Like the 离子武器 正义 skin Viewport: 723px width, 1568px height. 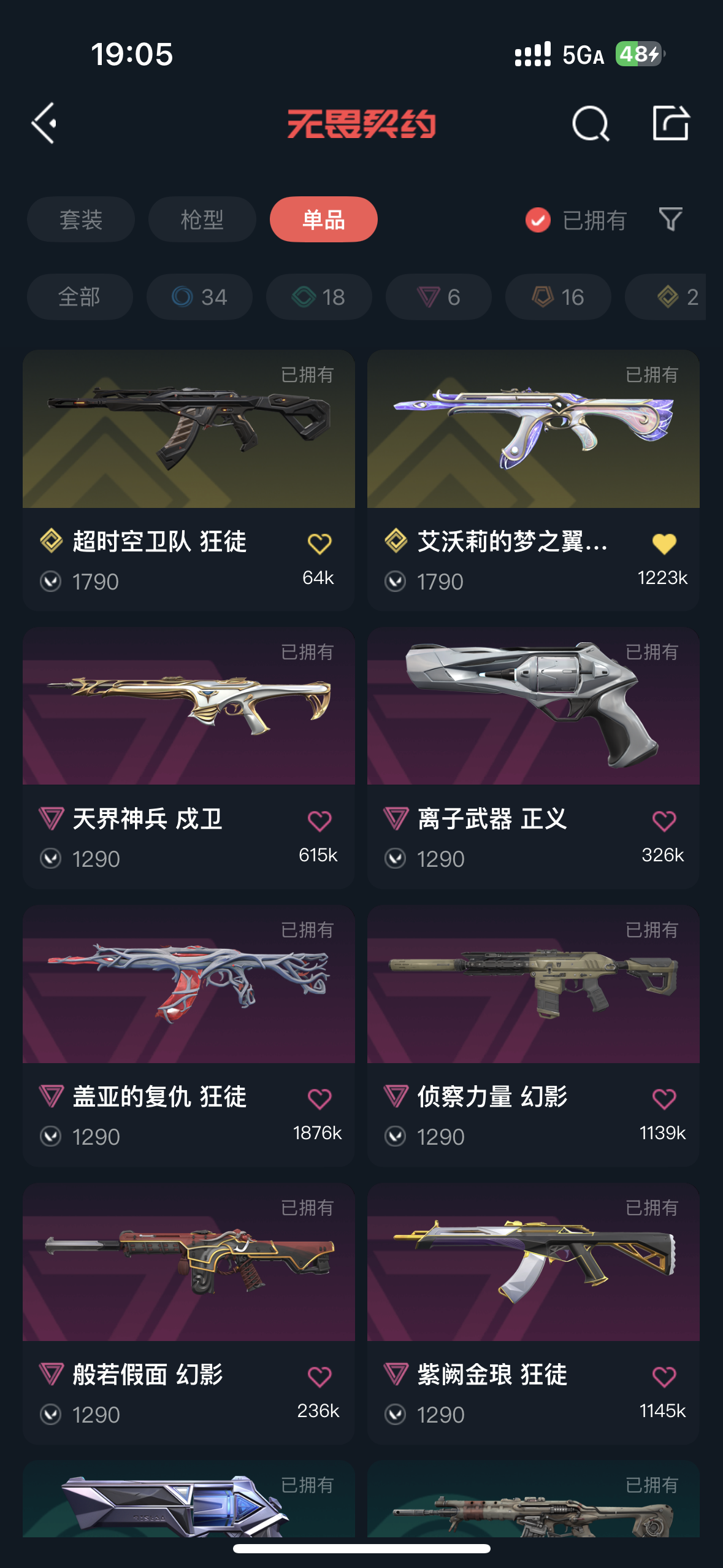click(664, 821)
